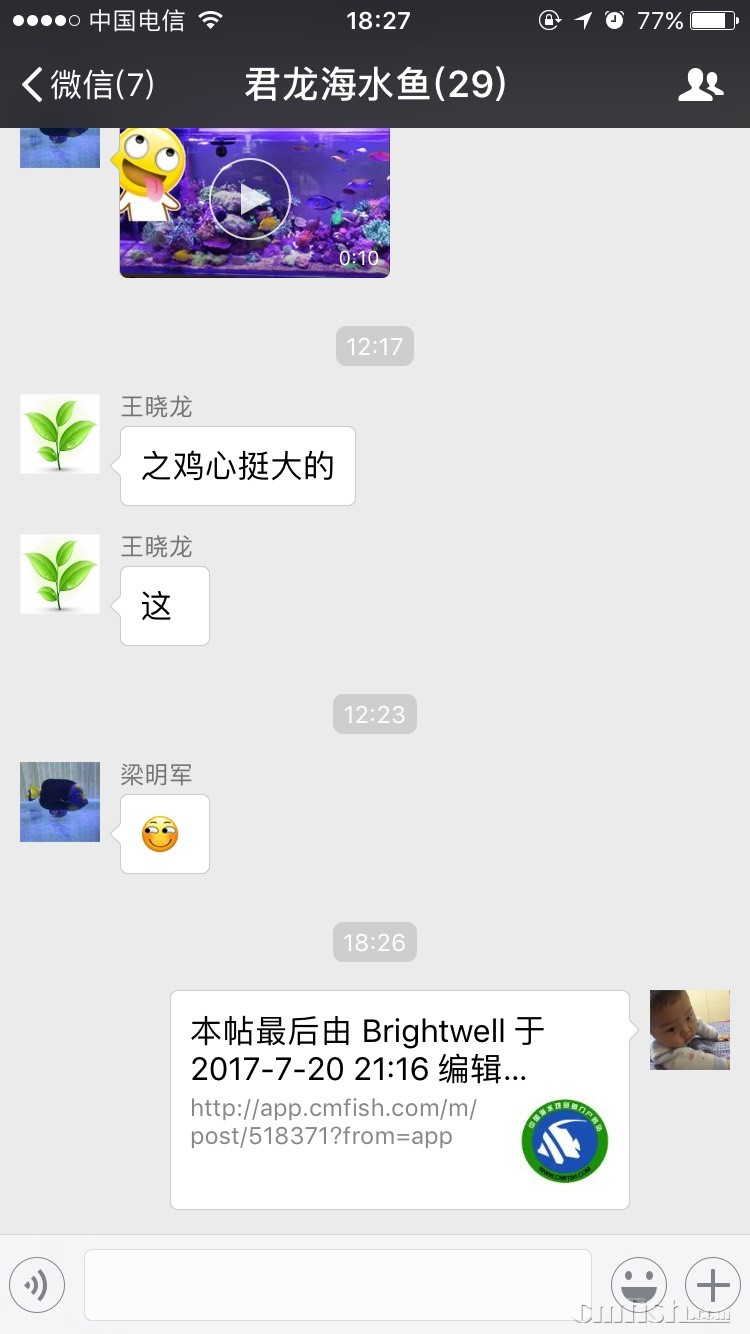Open my own baby photo avatar
750x1334 pixels.
pos(690,1030)
